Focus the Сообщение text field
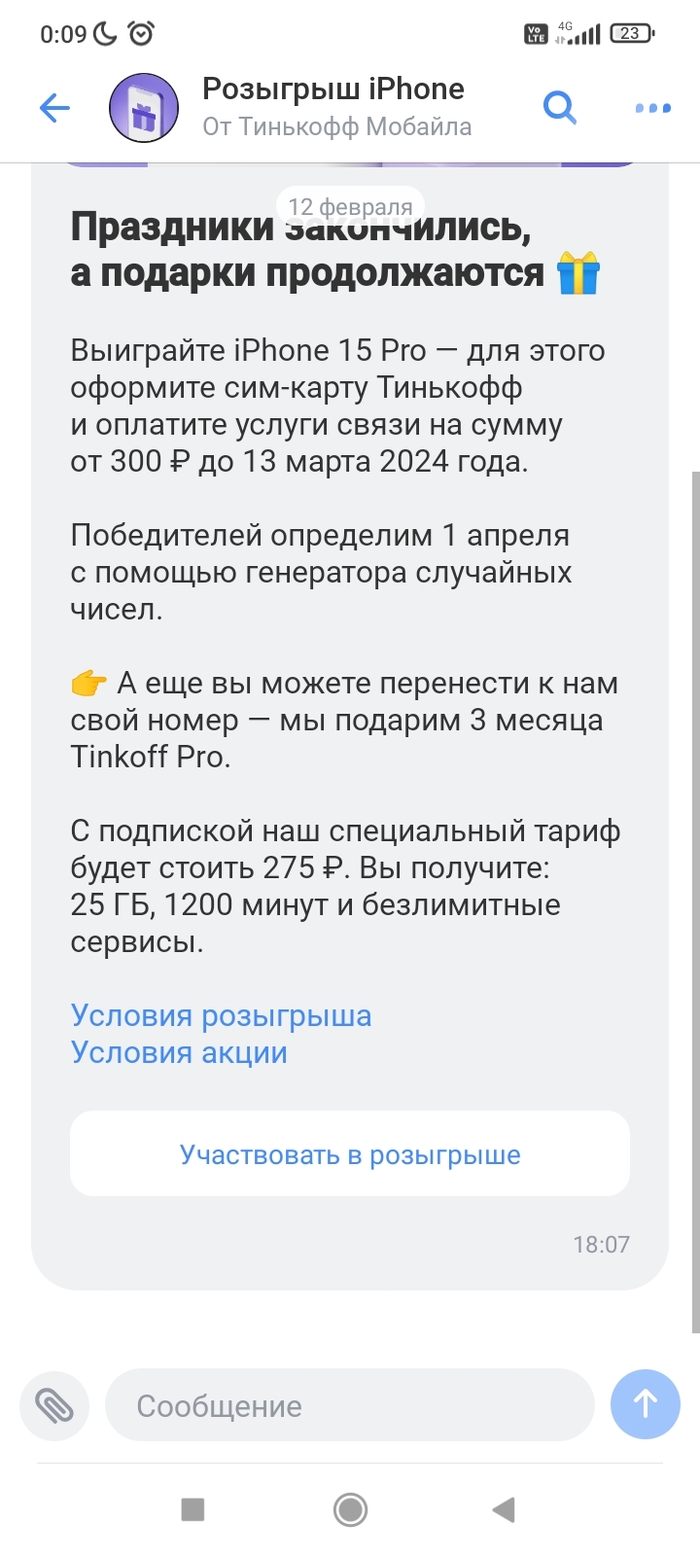The image size is (700, 1556). (x=350, y=1405)
